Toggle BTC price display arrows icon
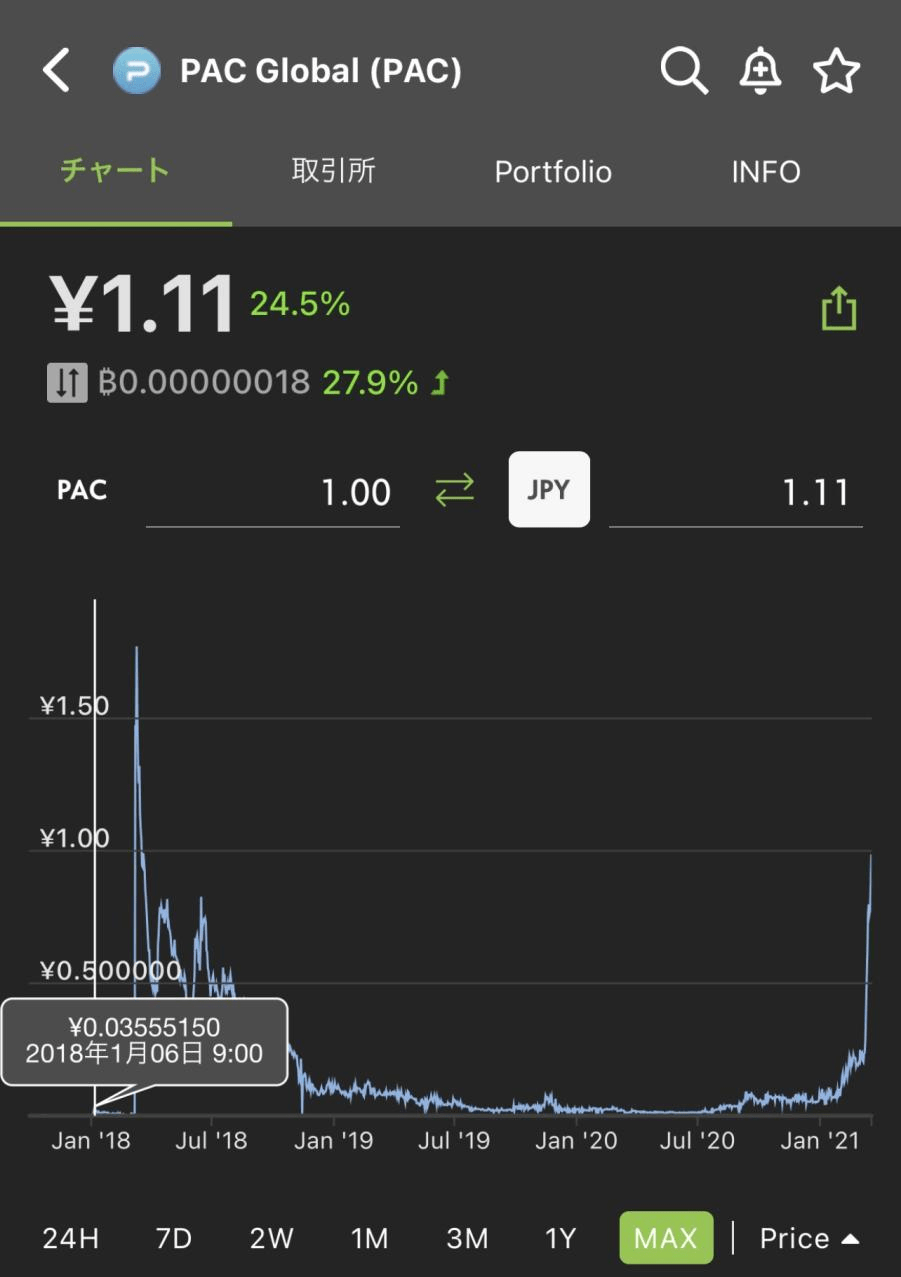Viewport: 901px width, 1277px height. tap(67, 383)
